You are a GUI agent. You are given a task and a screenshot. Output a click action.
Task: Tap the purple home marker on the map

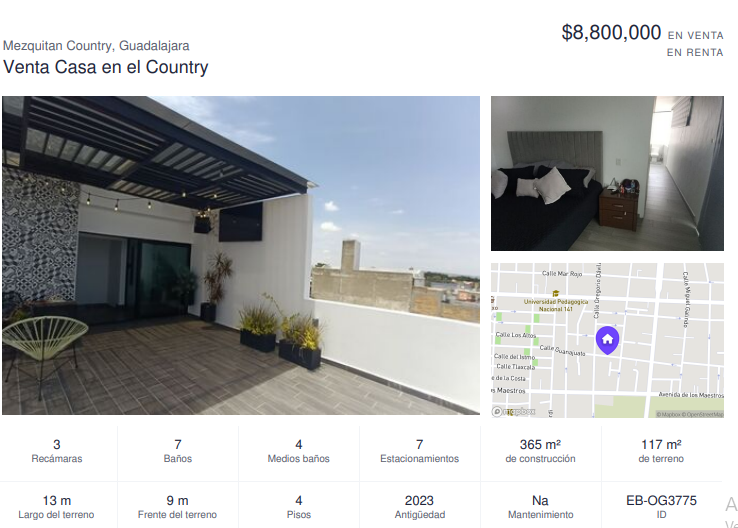point(607,340)
